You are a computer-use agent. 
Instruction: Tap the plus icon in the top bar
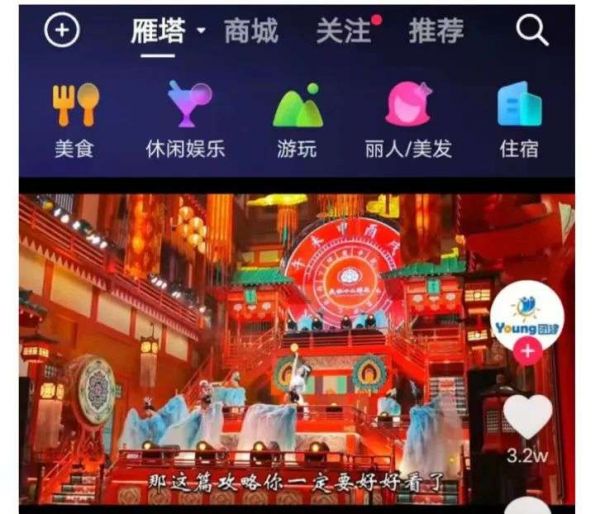pos(62,31)
